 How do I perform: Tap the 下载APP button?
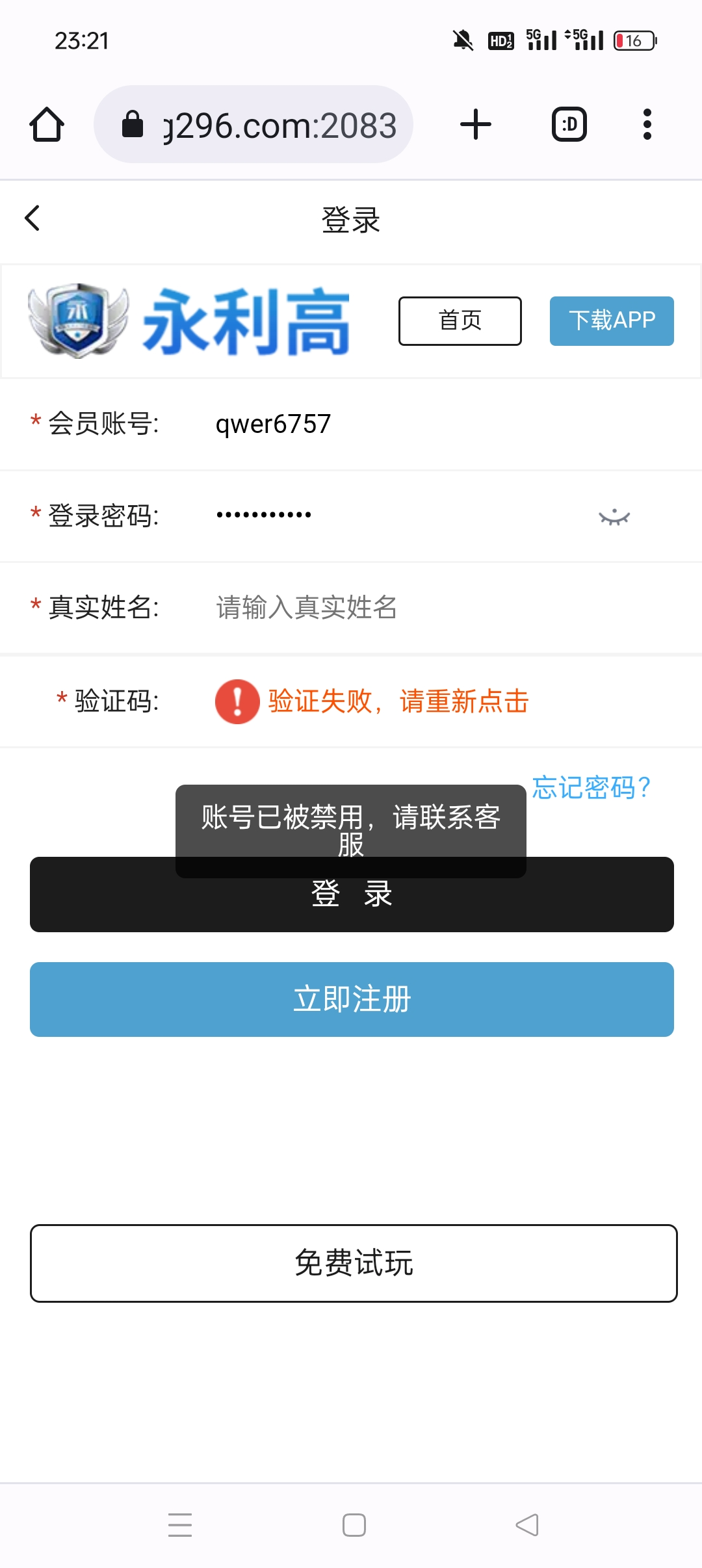pos(612,320)
